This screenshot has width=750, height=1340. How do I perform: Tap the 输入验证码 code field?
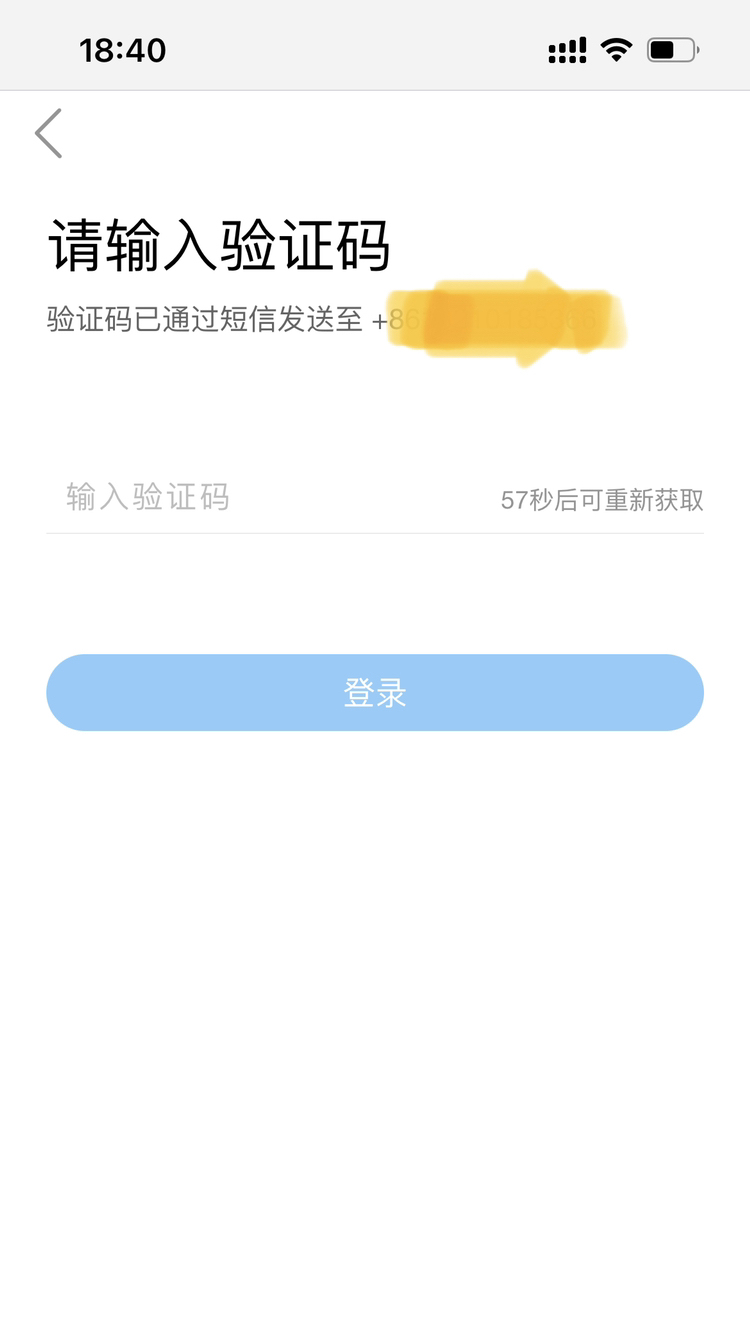point(260,497)
